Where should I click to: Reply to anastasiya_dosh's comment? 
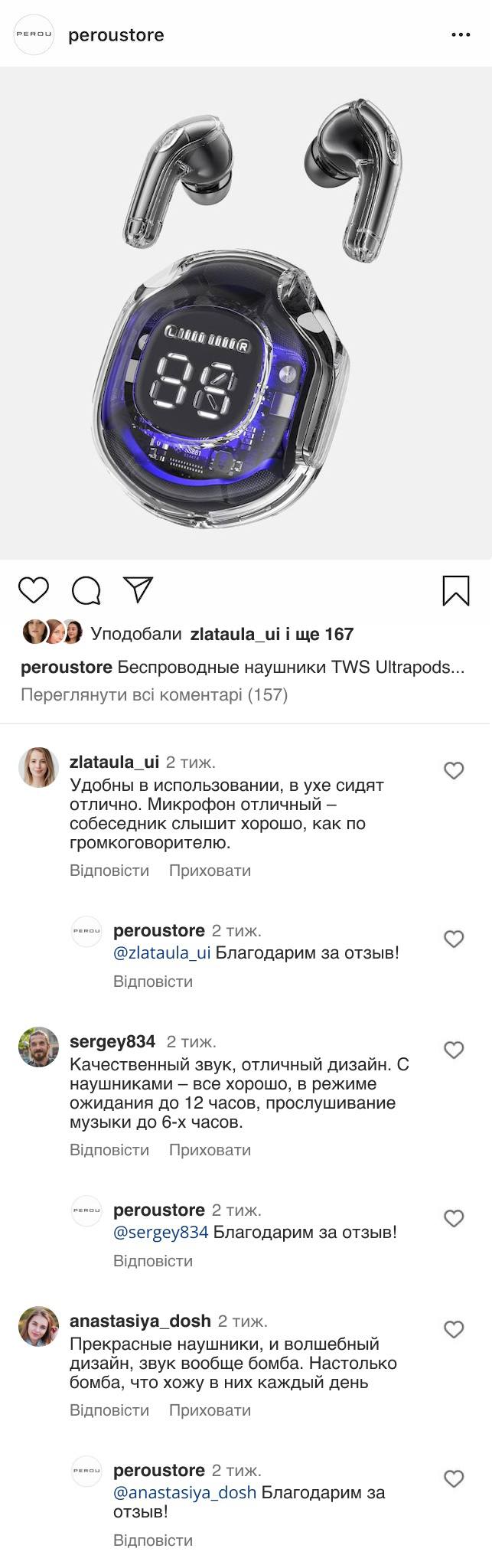[x=109, y=1410]
